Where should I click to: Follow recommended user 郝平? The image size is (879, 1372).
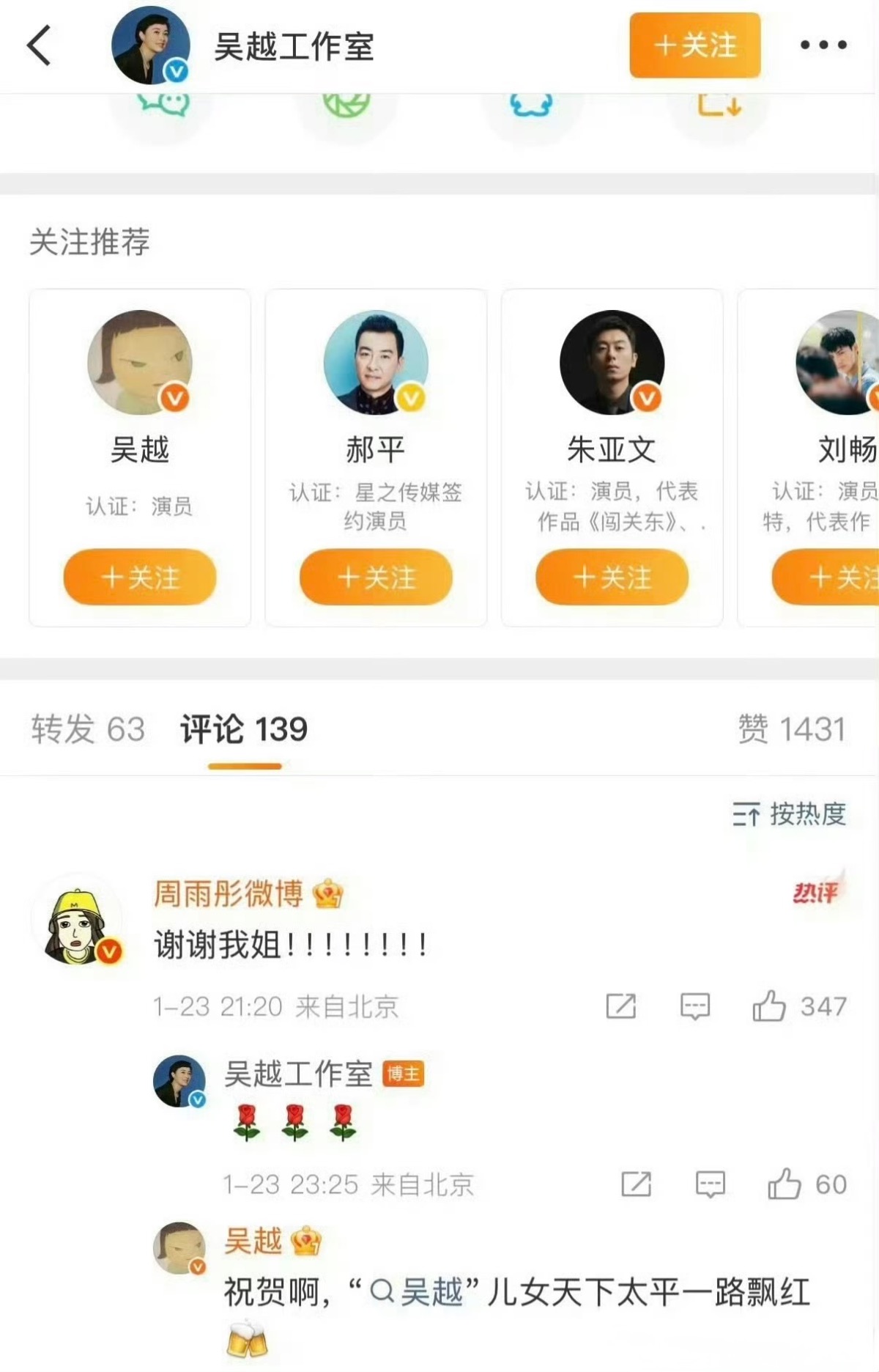point(376,578)
